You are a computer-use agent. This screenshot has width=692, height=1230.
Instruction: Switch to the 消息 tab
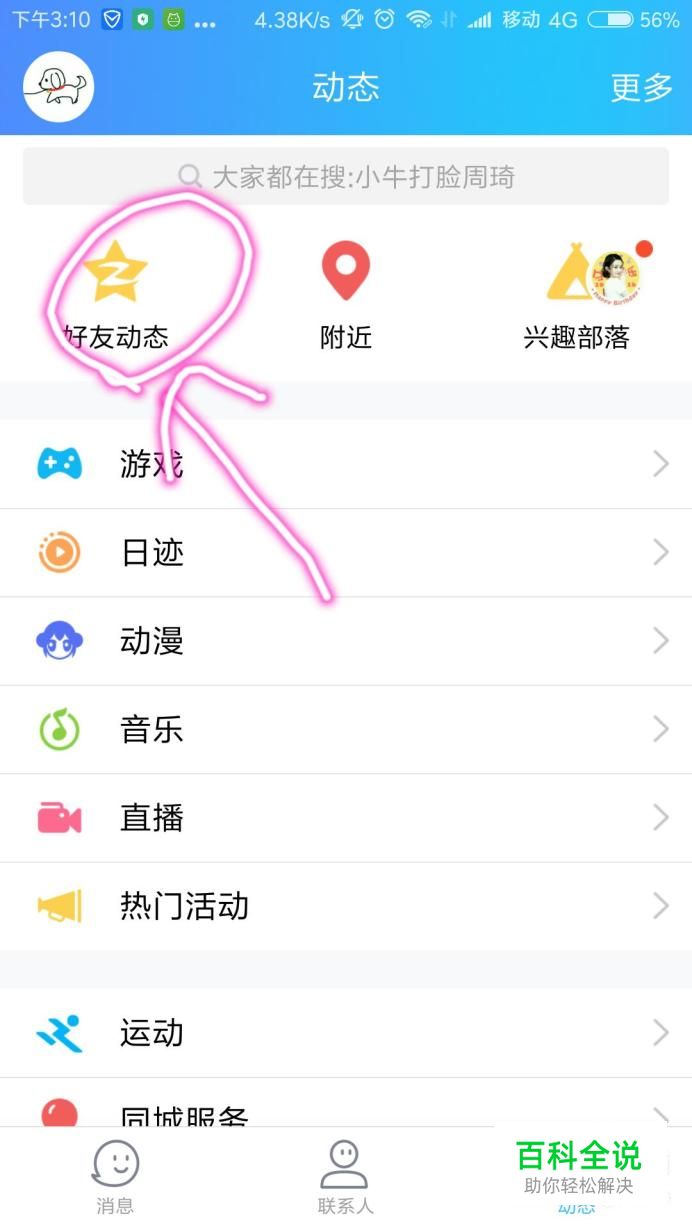(115, 1177)
